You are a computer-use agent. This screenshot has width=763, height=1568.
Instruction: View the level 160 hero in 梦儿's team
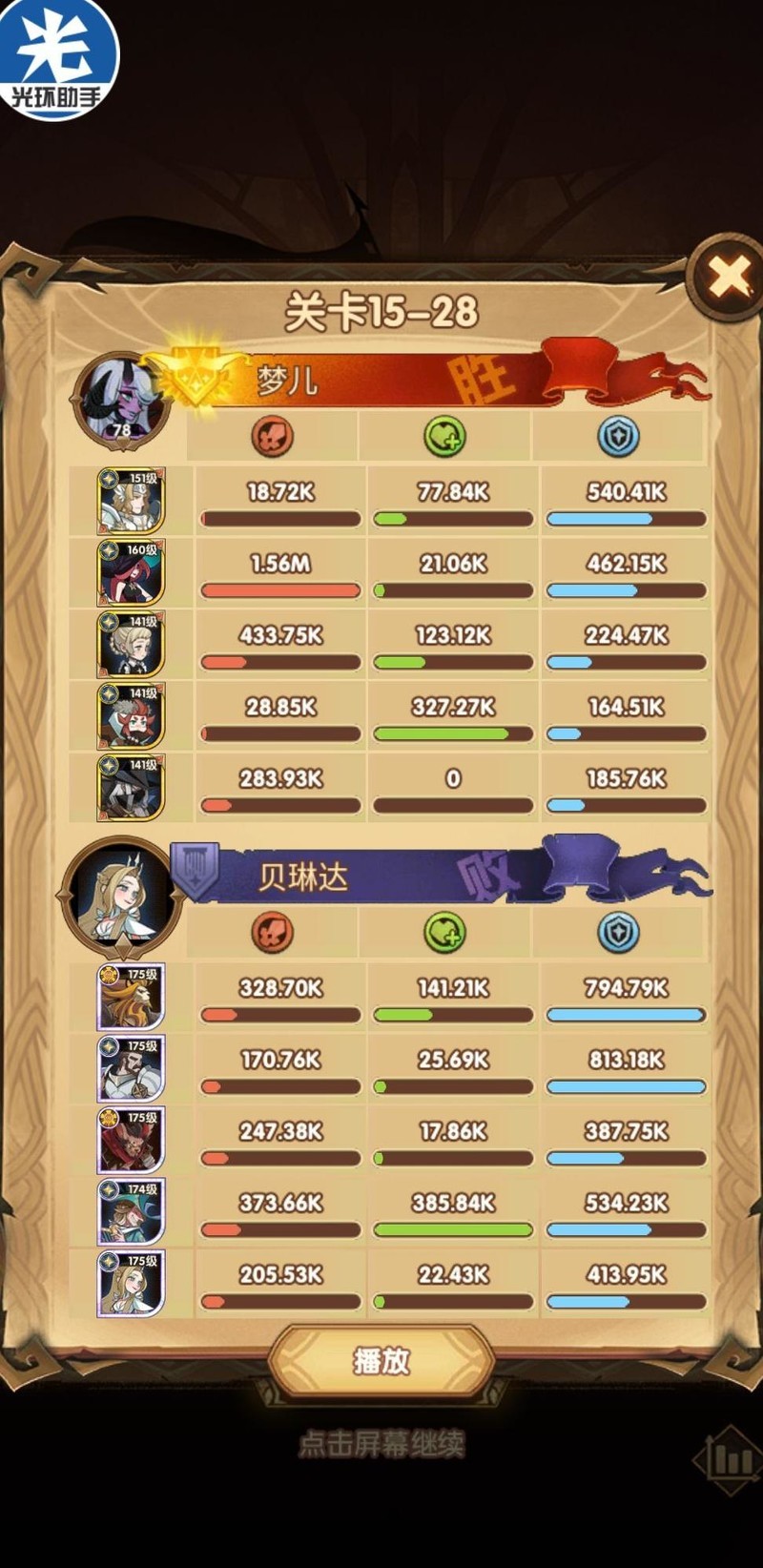point(132,572)
